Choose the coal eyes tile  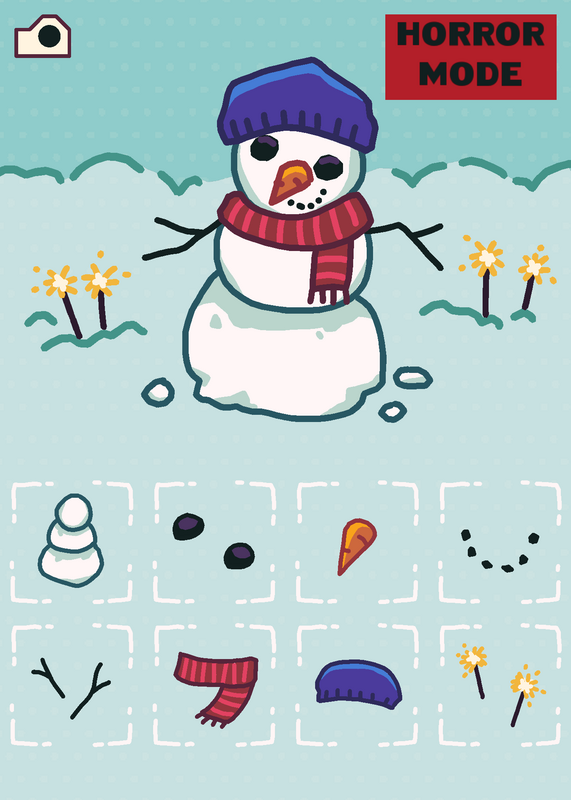214,542
